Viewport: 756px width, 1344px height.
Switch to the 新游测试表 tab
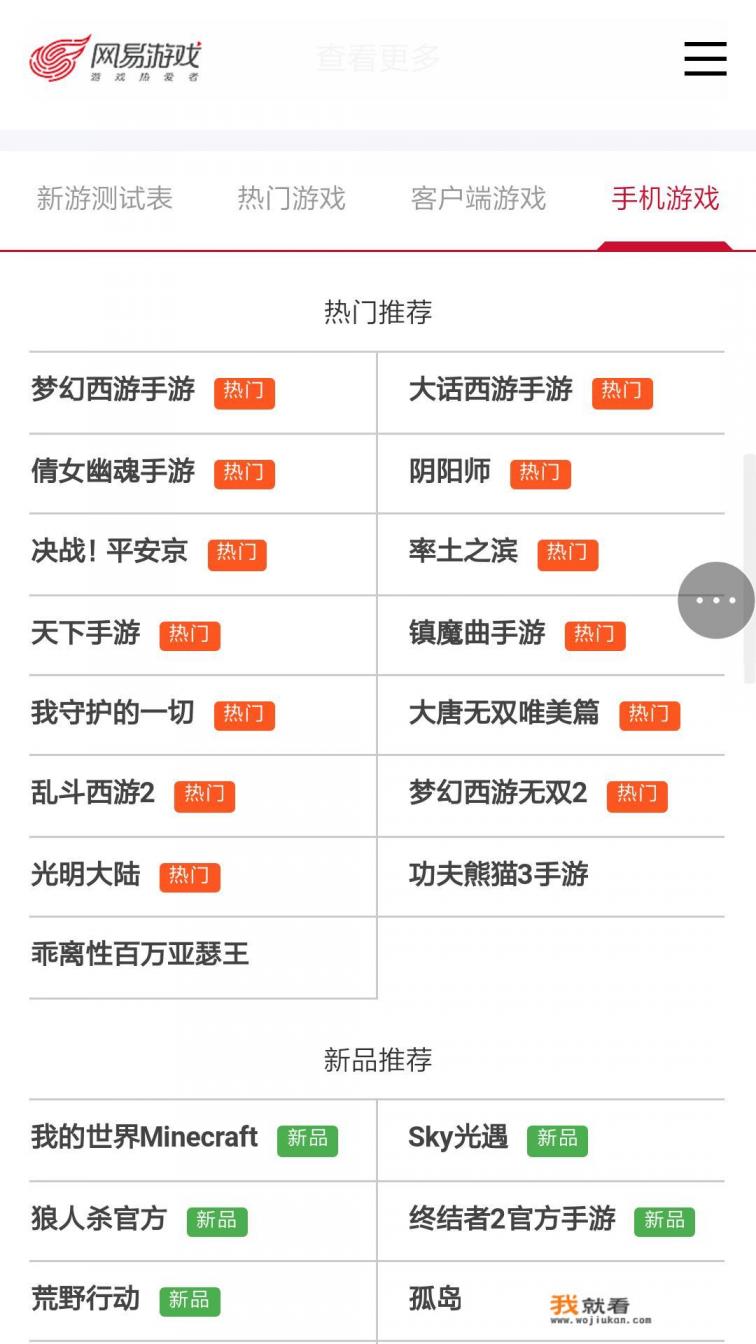coord(105,198)
